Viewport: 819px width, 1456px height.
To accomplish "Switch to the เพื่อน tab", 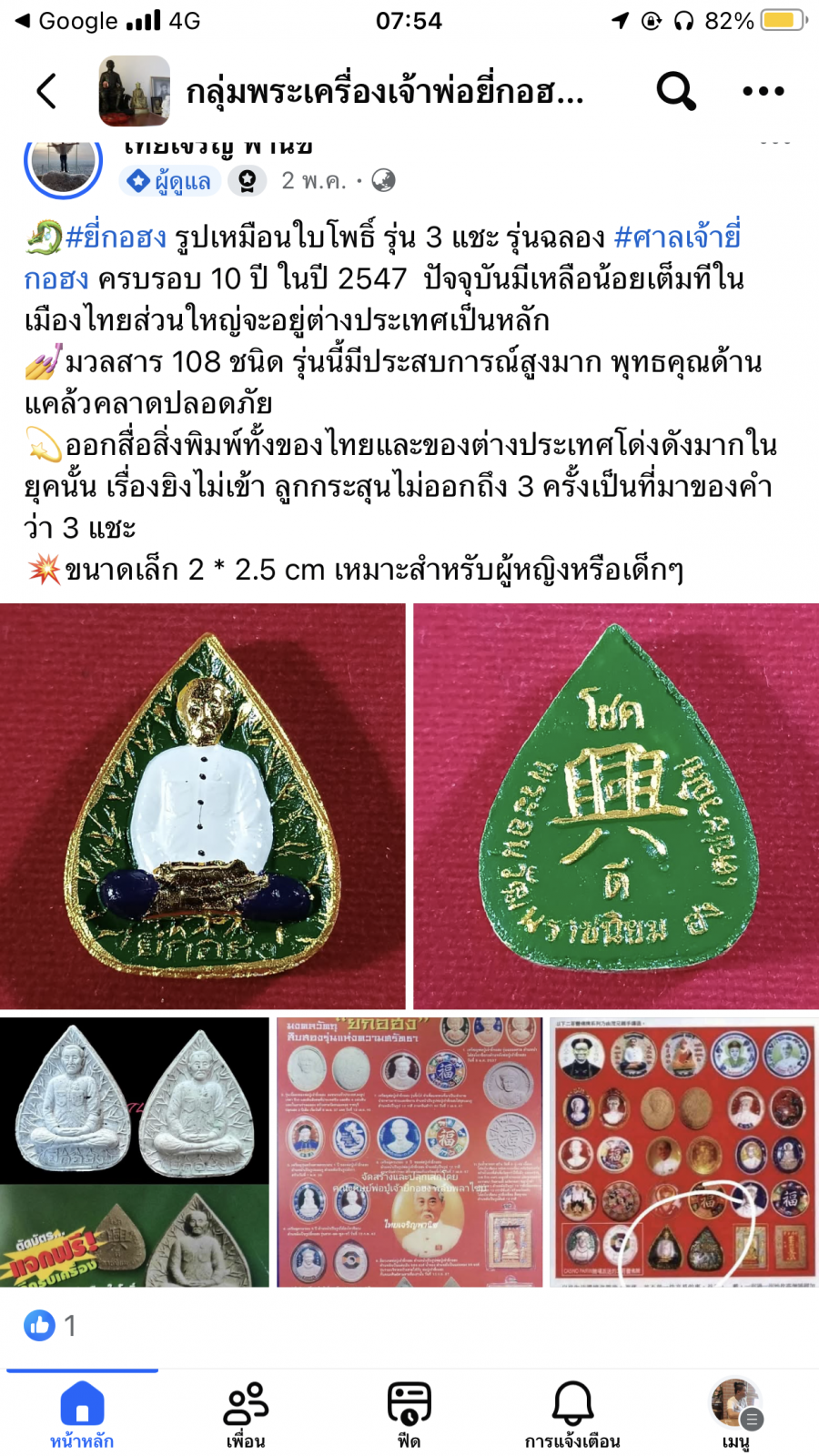I will [246, 1414].
